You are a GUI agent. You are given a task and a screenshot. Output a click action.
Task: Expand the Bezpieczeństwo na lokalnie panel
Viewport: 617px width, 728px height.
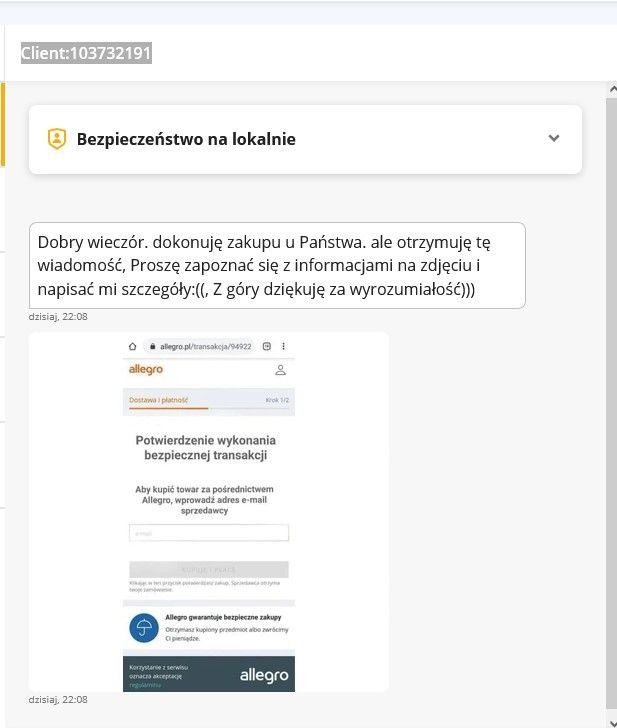coord(554,139)
